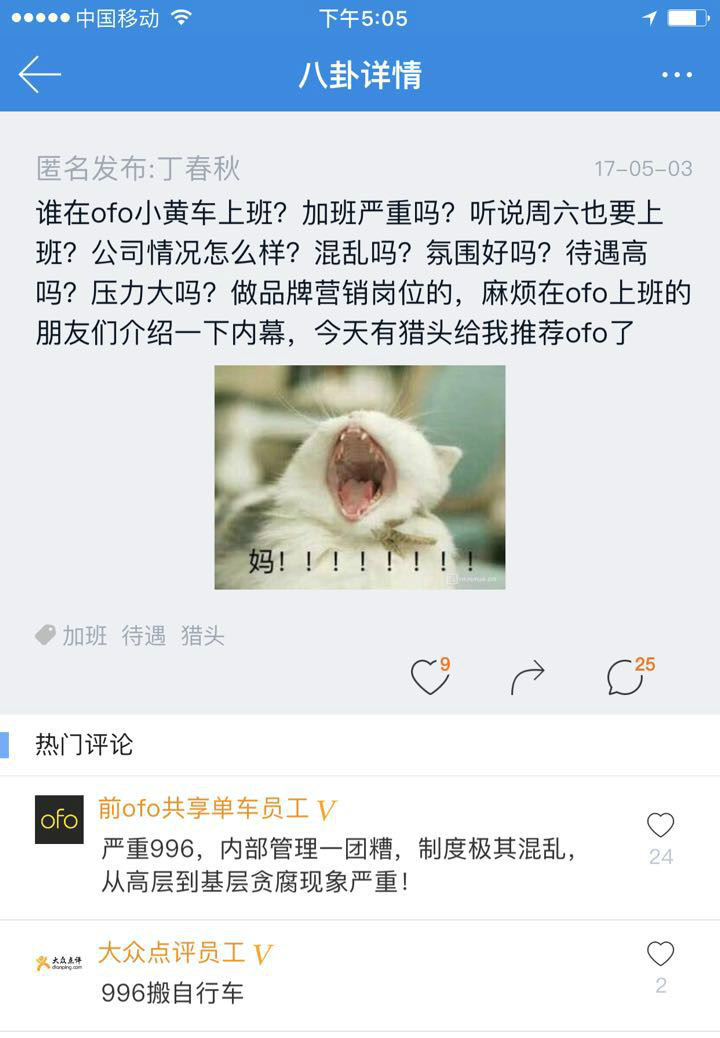
Task: Tap the 猎头 tag
Action: coord(203,636)
